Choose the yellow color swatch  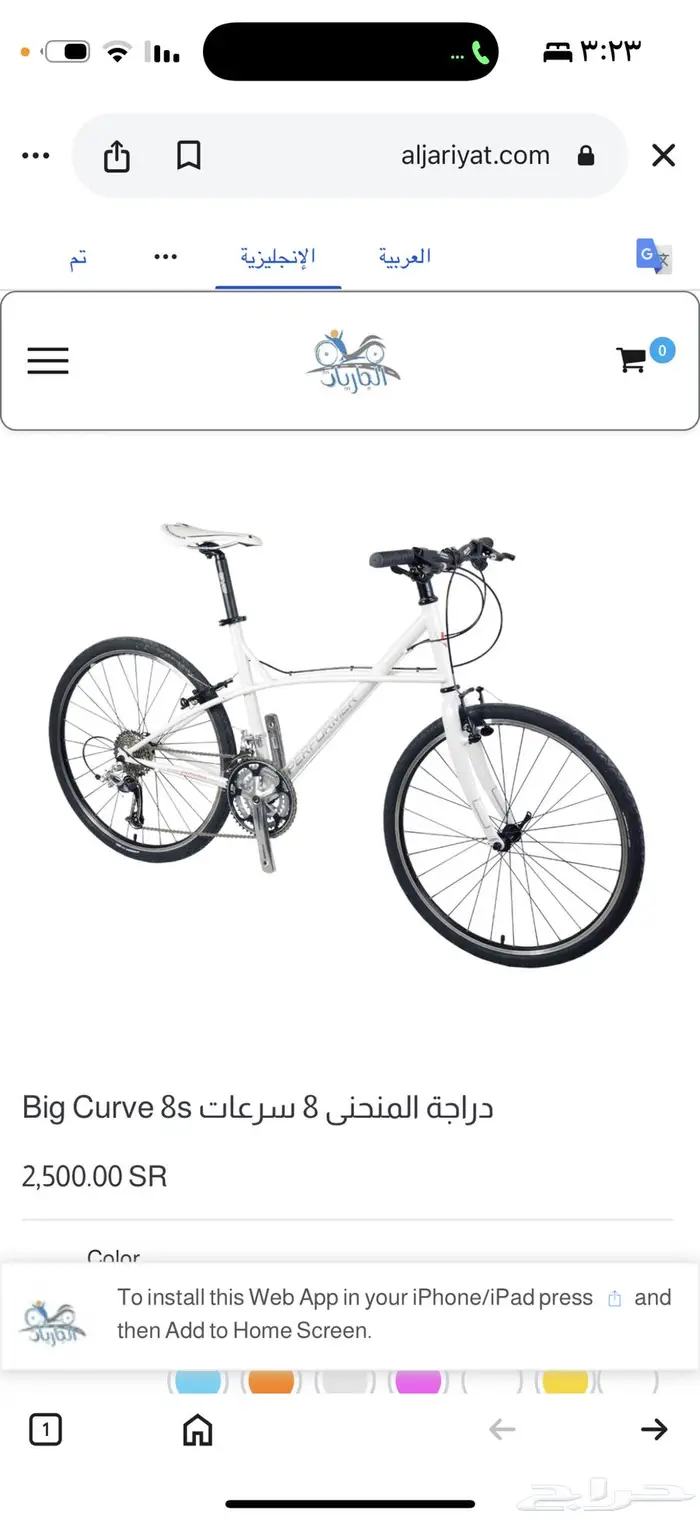click(x=565, y=1382)
